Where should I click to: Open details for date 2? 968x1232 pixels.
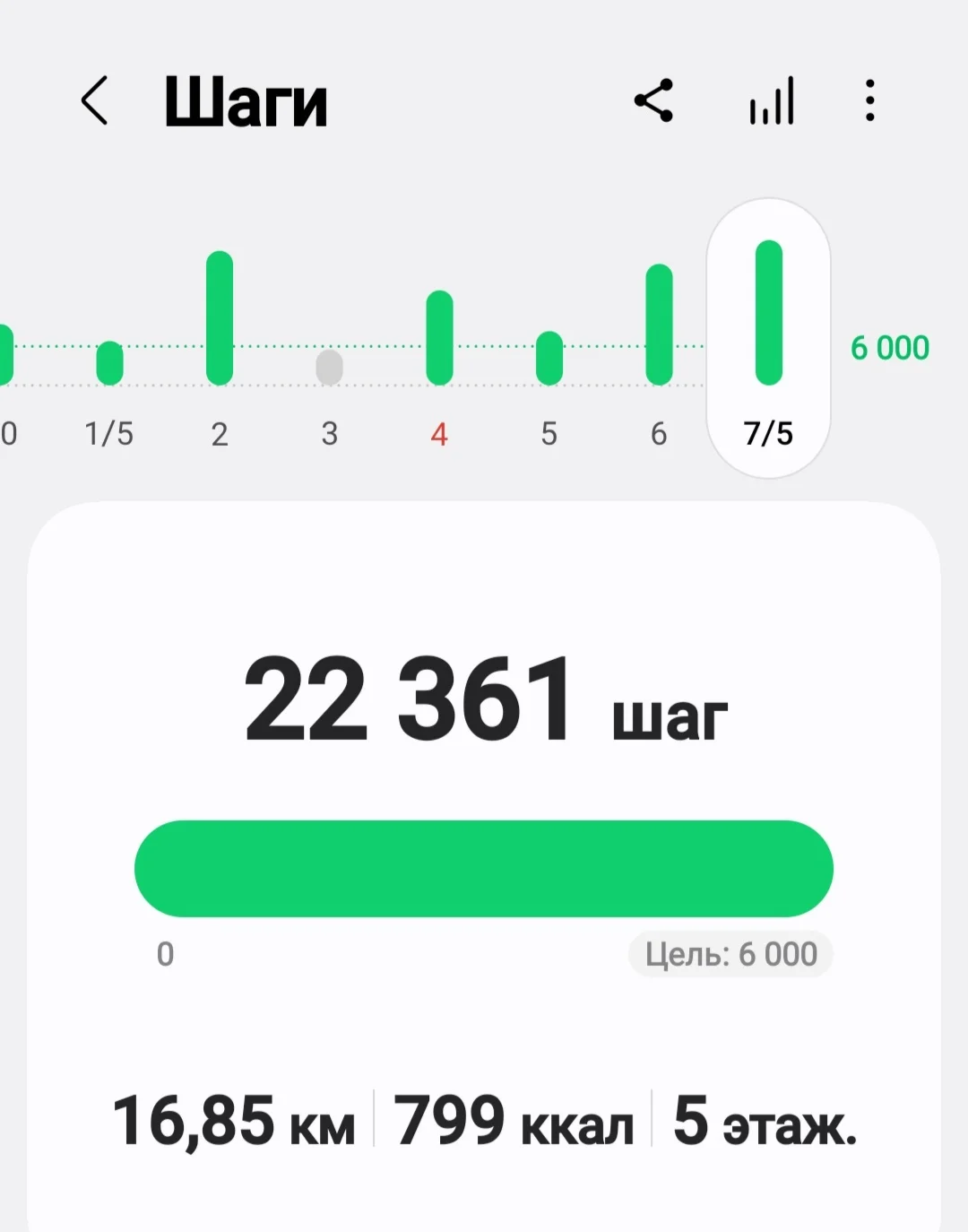tap(220, 433)
